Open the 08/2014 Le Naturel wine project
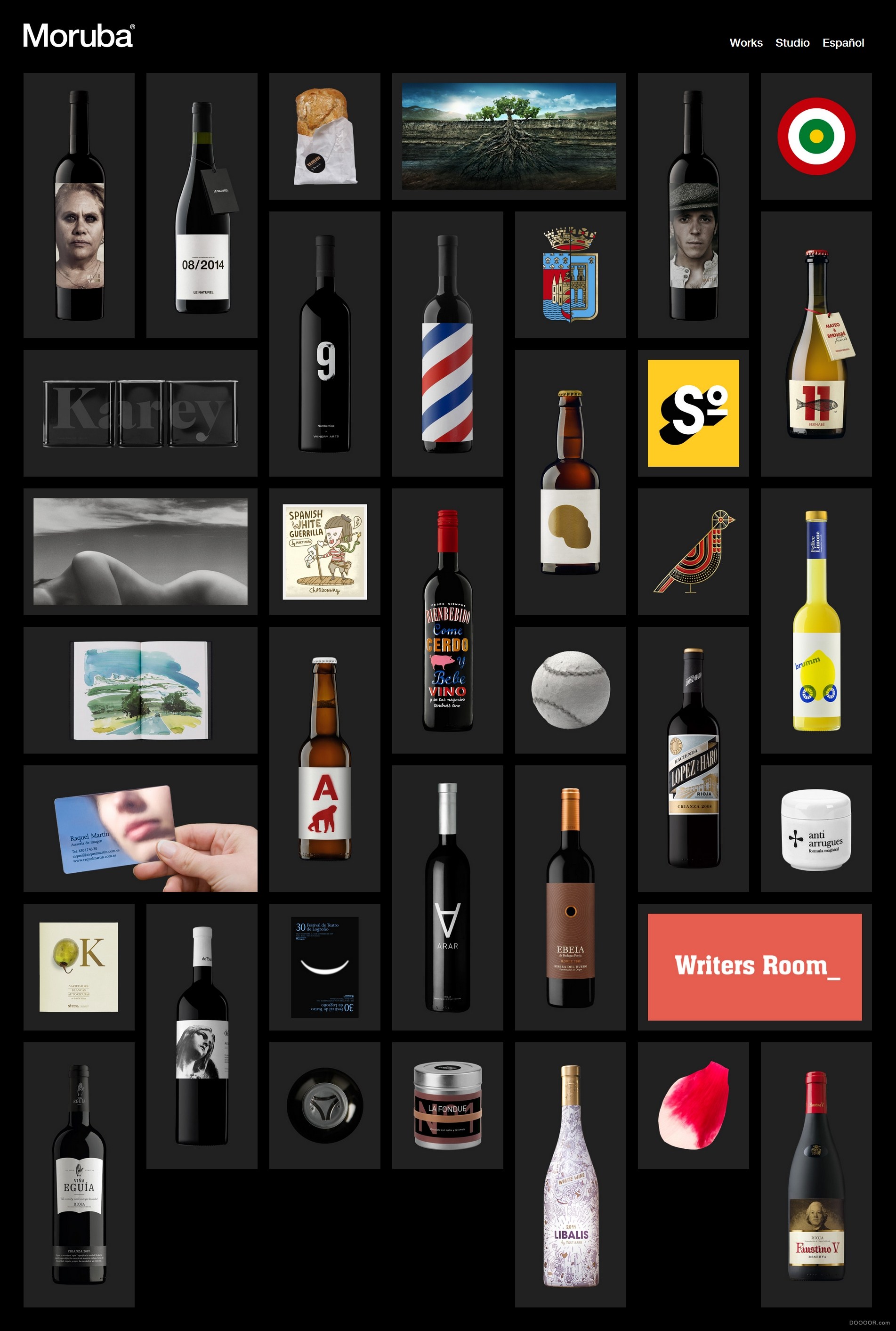The width and height of the screenshot is (896, 1331). pos(202,206)
